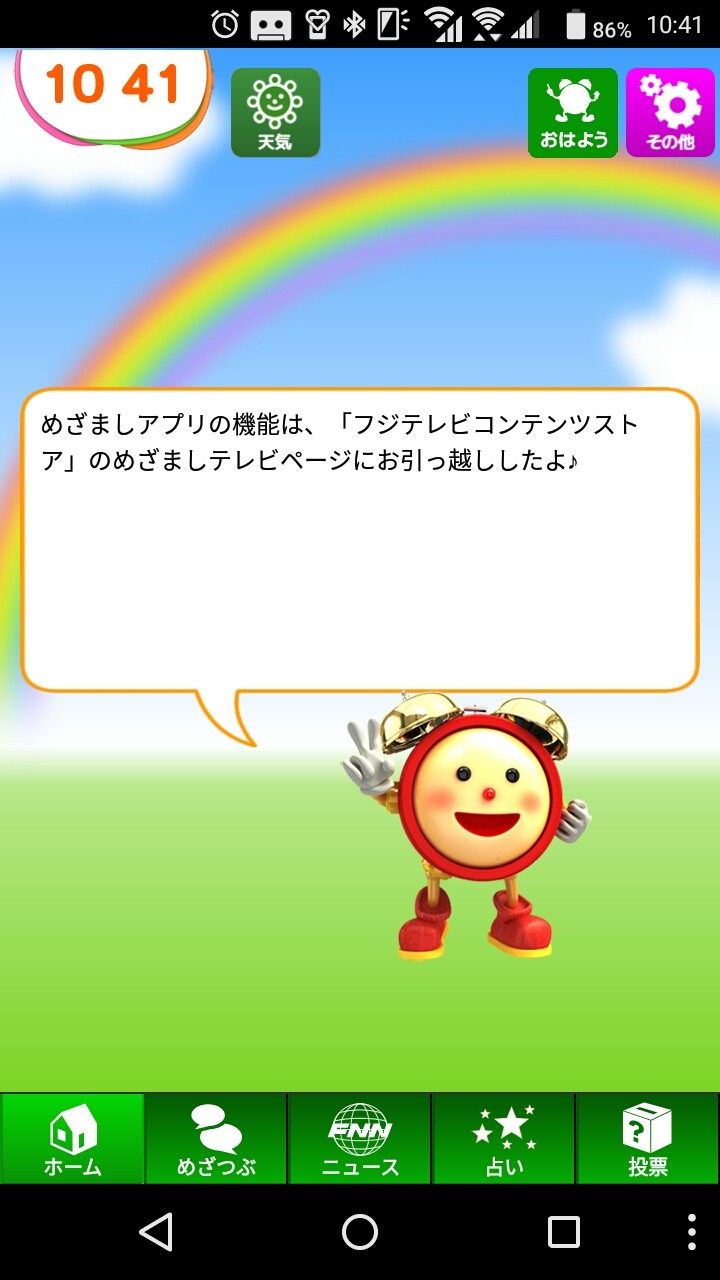Go to the 投票 voting tab

[x=648, y=1139]
